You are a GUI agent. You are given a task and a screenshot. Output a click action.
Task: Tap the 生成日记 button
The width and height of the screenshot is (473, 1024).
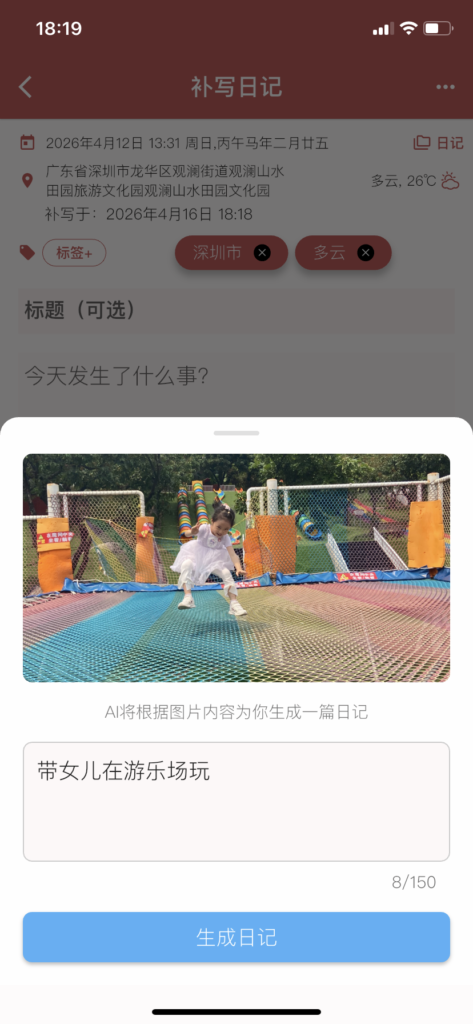pyautogui.click(x=236, y=937)
